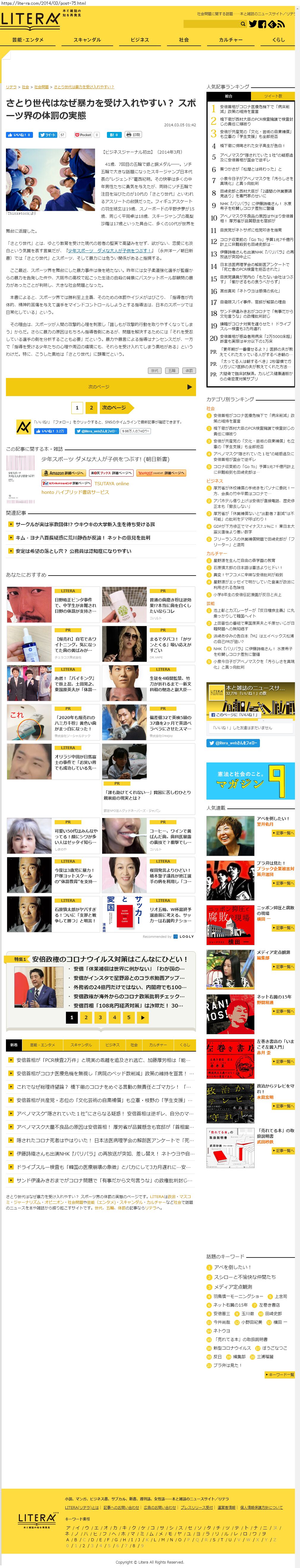Open the TSUTAYA online link
300x1568 pixels.
click(x=111, y=483)
